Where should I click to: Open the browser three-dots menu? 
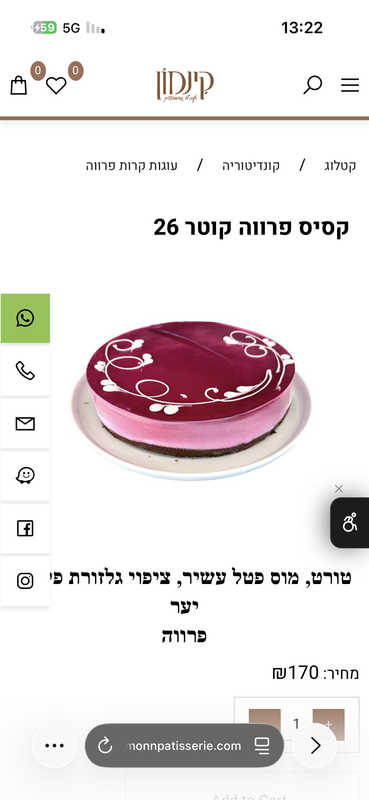(55, 745)
